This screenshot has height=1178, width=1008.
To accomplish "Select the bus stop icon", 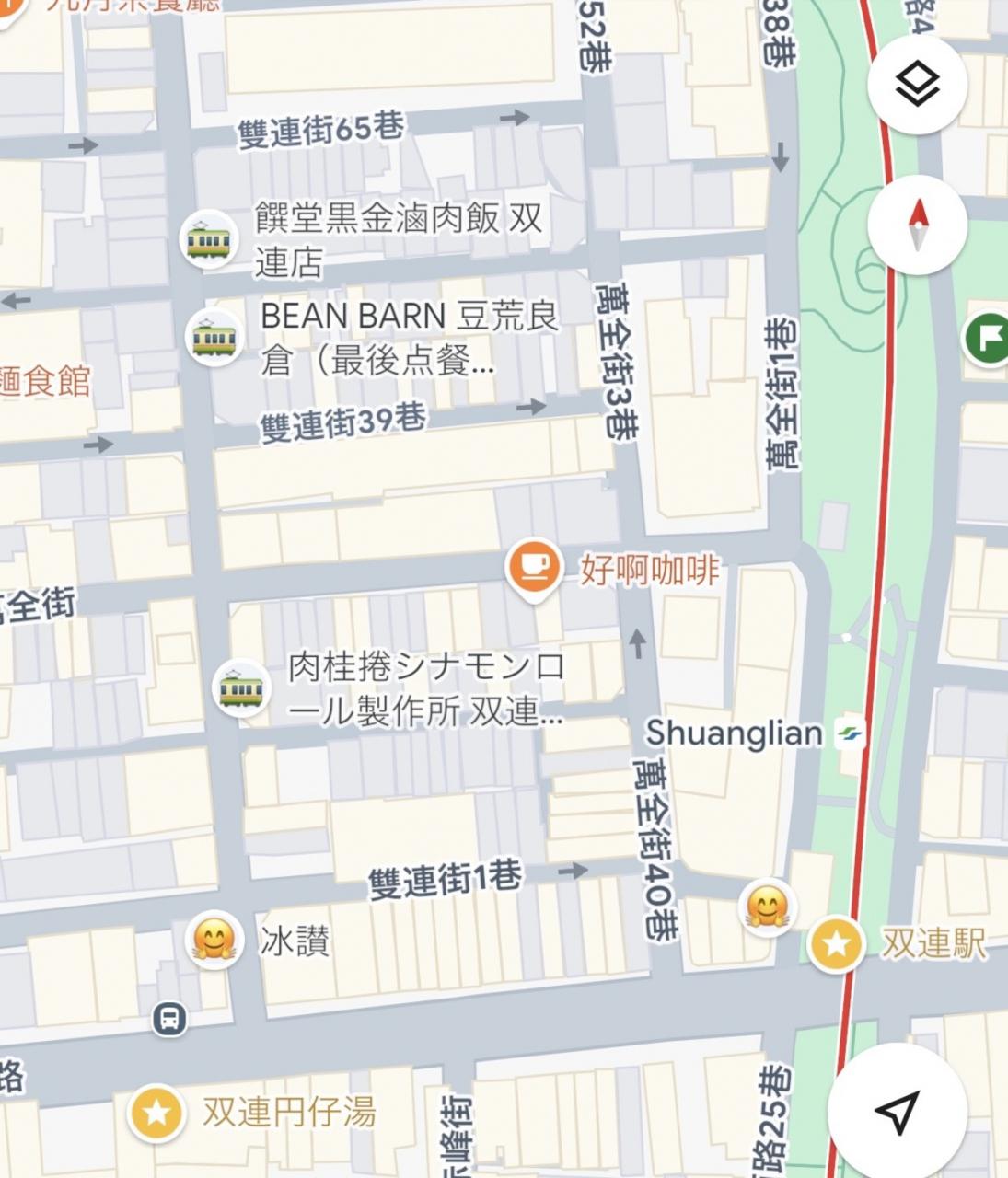I will point(169,1019).
